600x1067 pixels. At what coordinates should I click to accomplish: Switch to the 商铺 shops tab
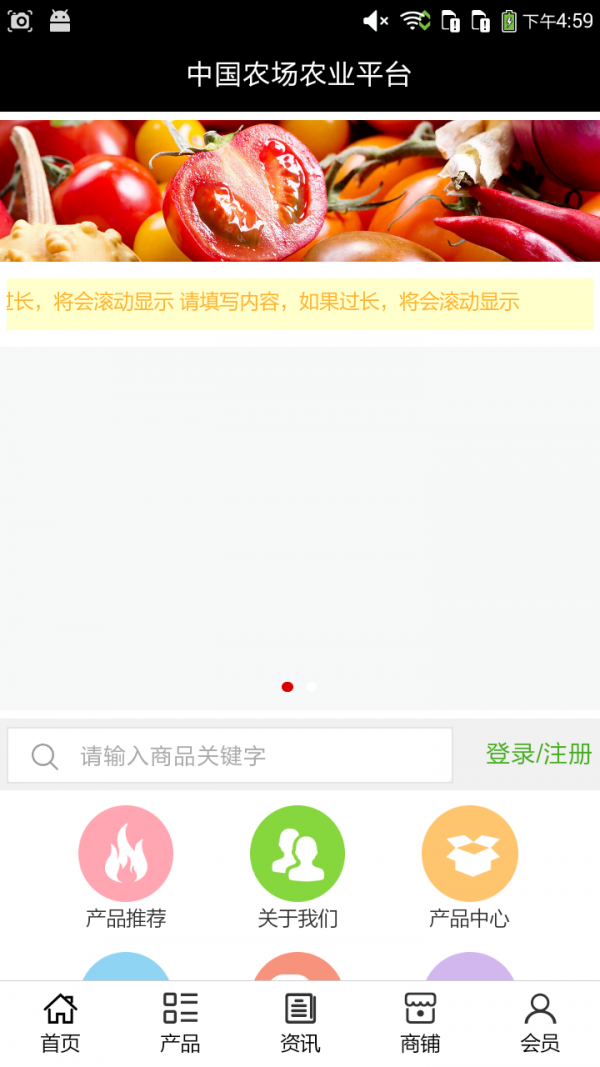[420, 1023]
